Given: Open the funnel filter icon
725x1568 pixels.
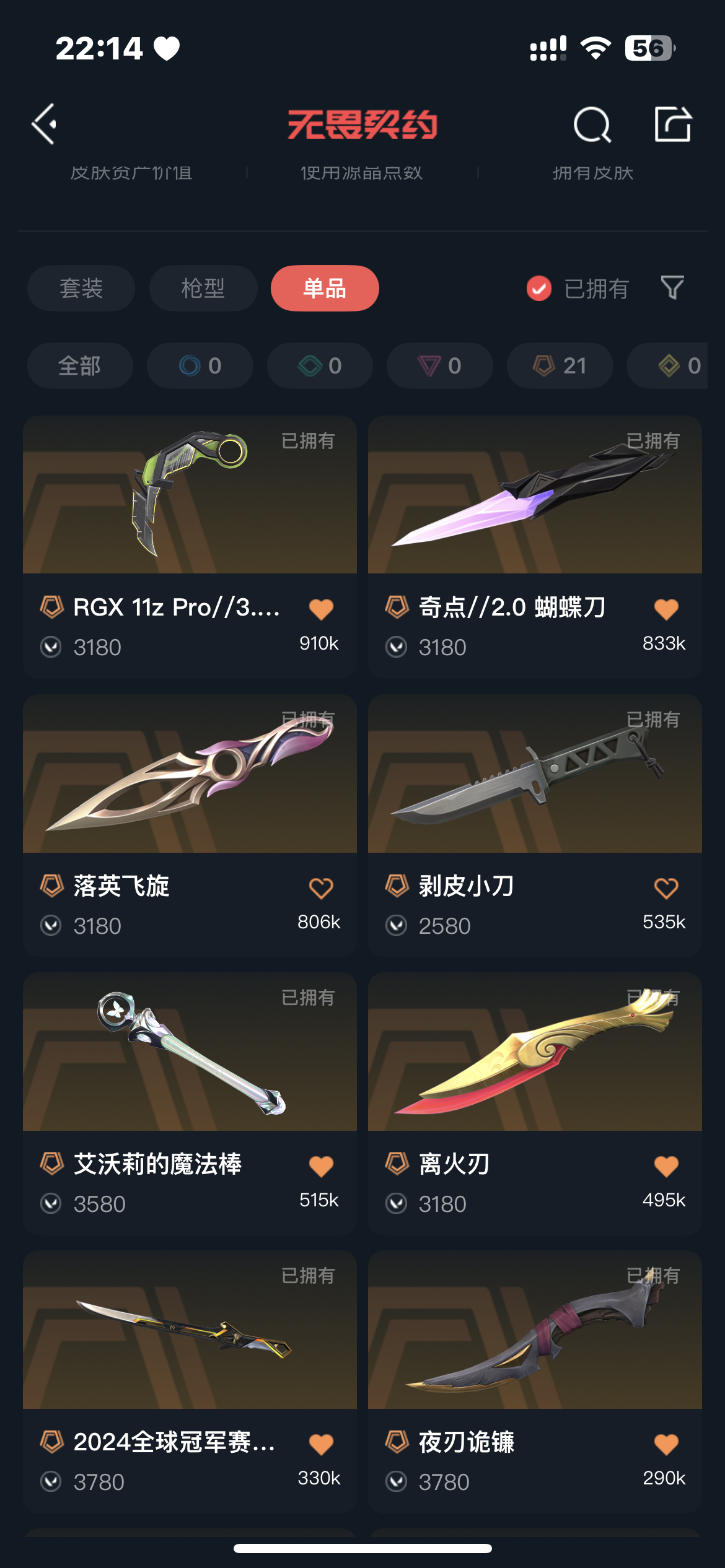Looking at the screenshot, I should click(x=672, y=288).
